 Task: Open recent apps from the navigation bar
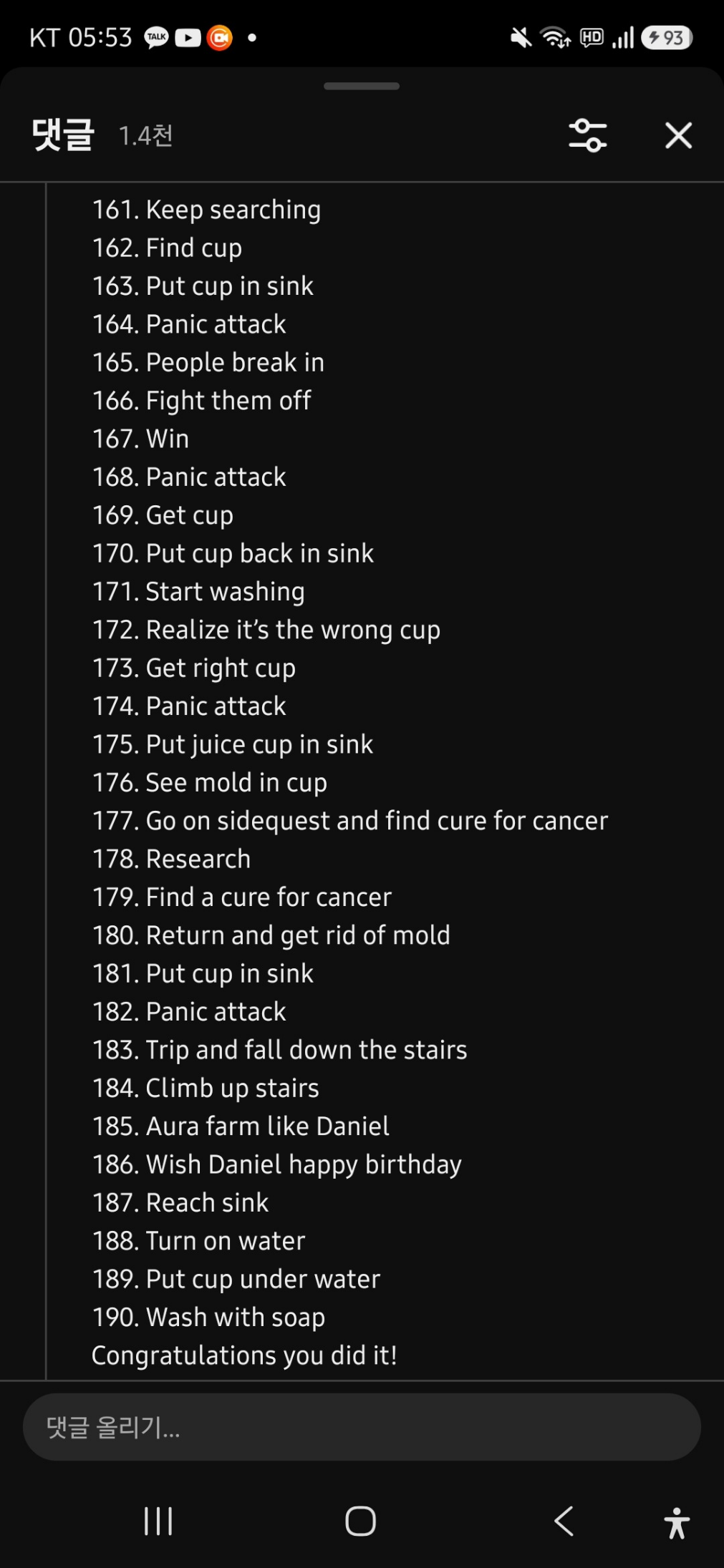(158, 1521)
